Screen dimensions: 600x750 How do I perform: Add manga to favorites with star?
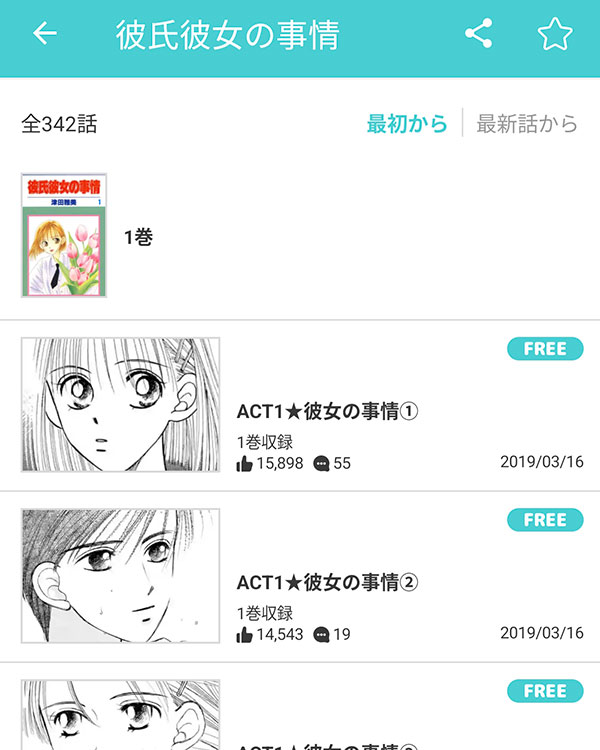(x=554, y=34)
